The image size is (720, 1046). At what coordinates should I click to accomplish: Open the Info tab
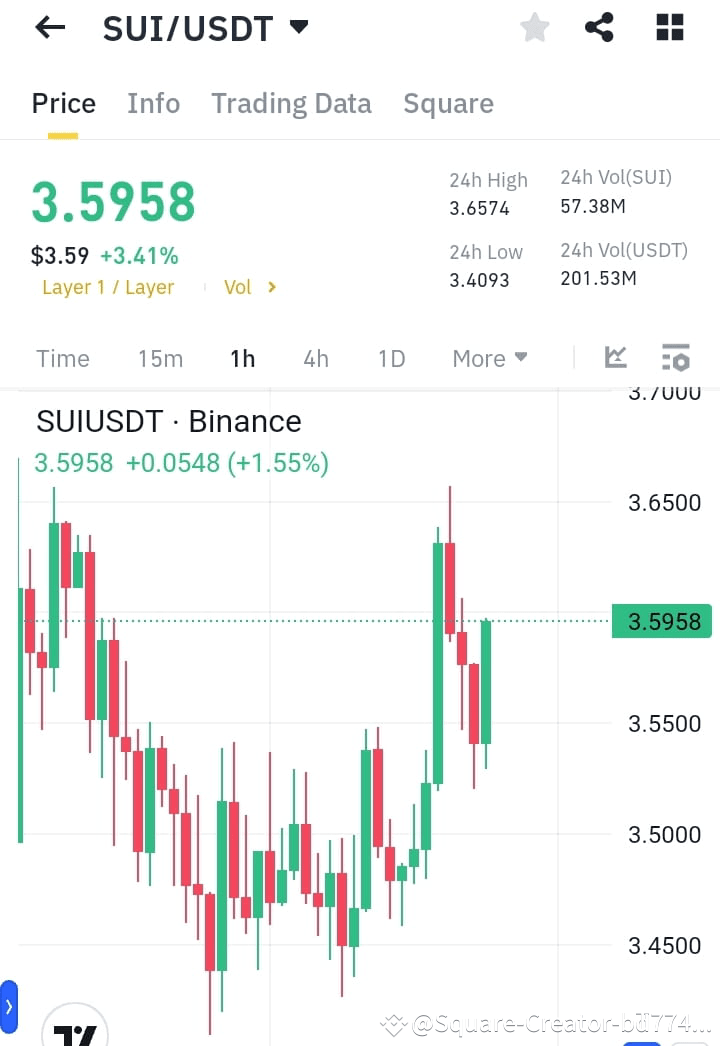click(x=153, y=103)
